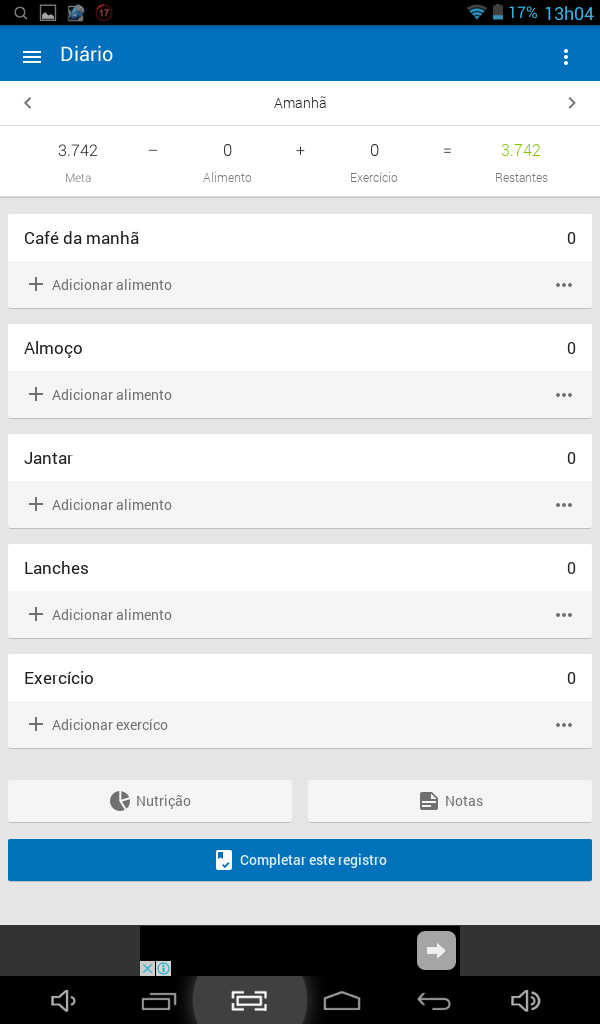This screenshot has width=600, height=1024.
Task: Open more options for Jantar
Action: 564,505
